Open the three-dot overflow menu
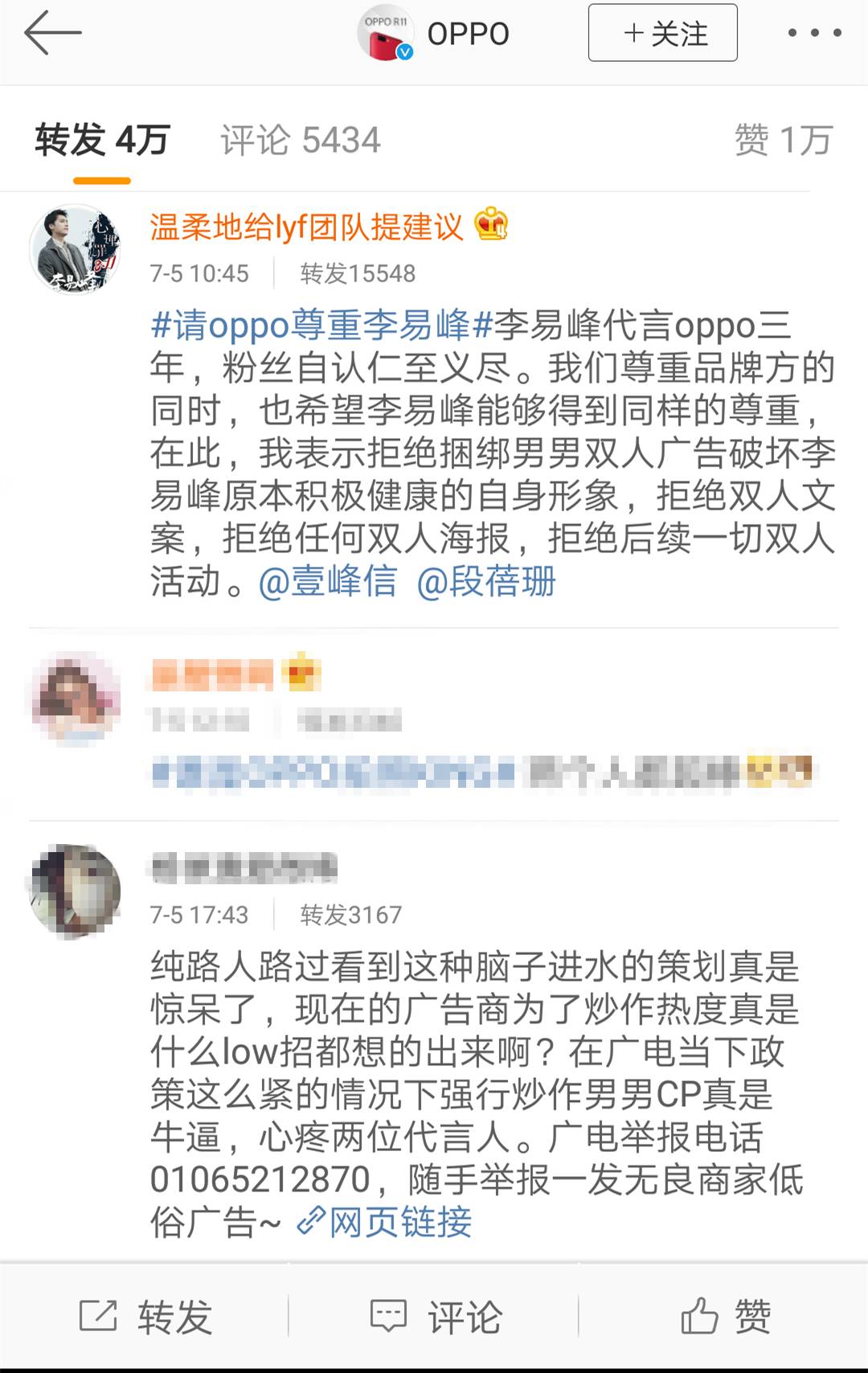The height and width of the screenshot is (1373, 868). pos(813,34)
